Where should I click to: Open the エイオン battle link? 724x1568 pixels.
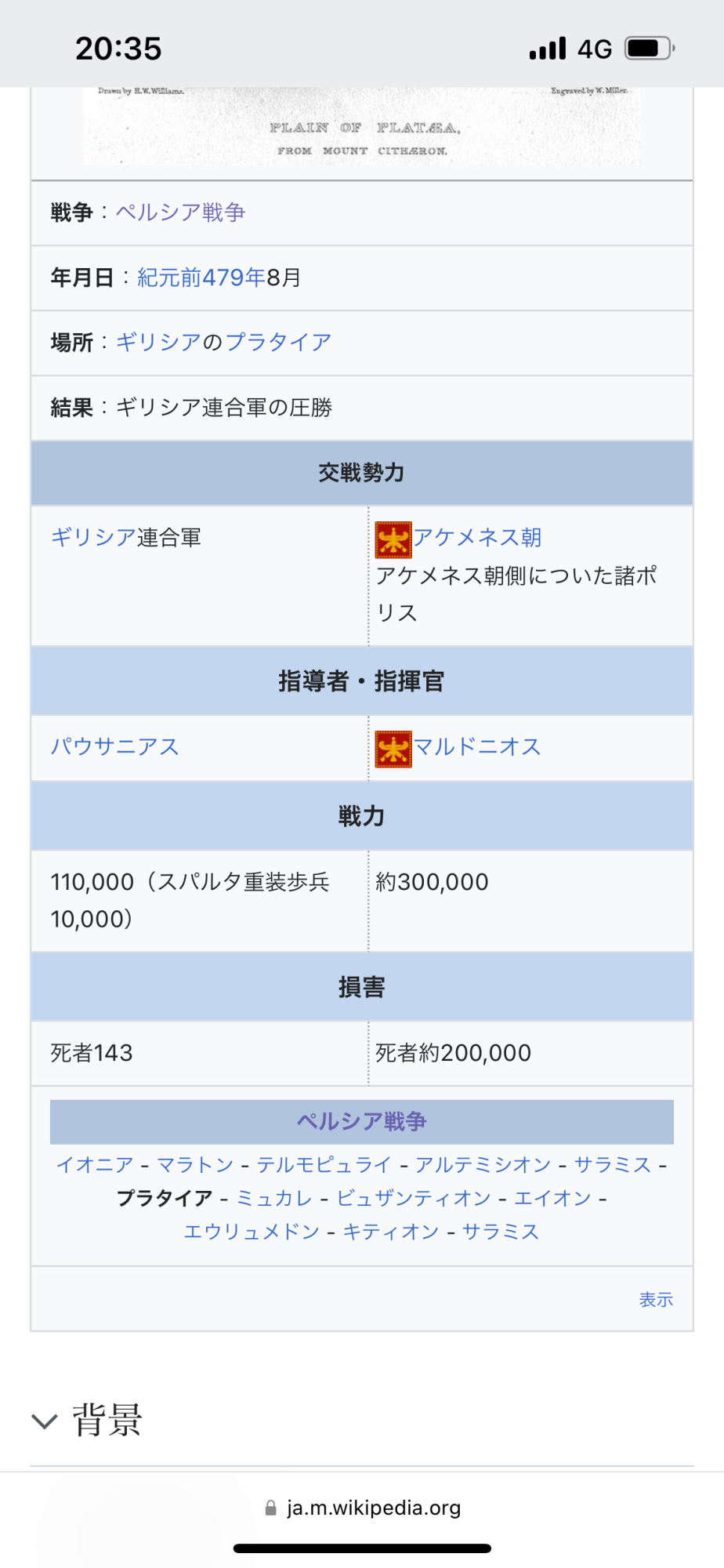[552, 1199]
